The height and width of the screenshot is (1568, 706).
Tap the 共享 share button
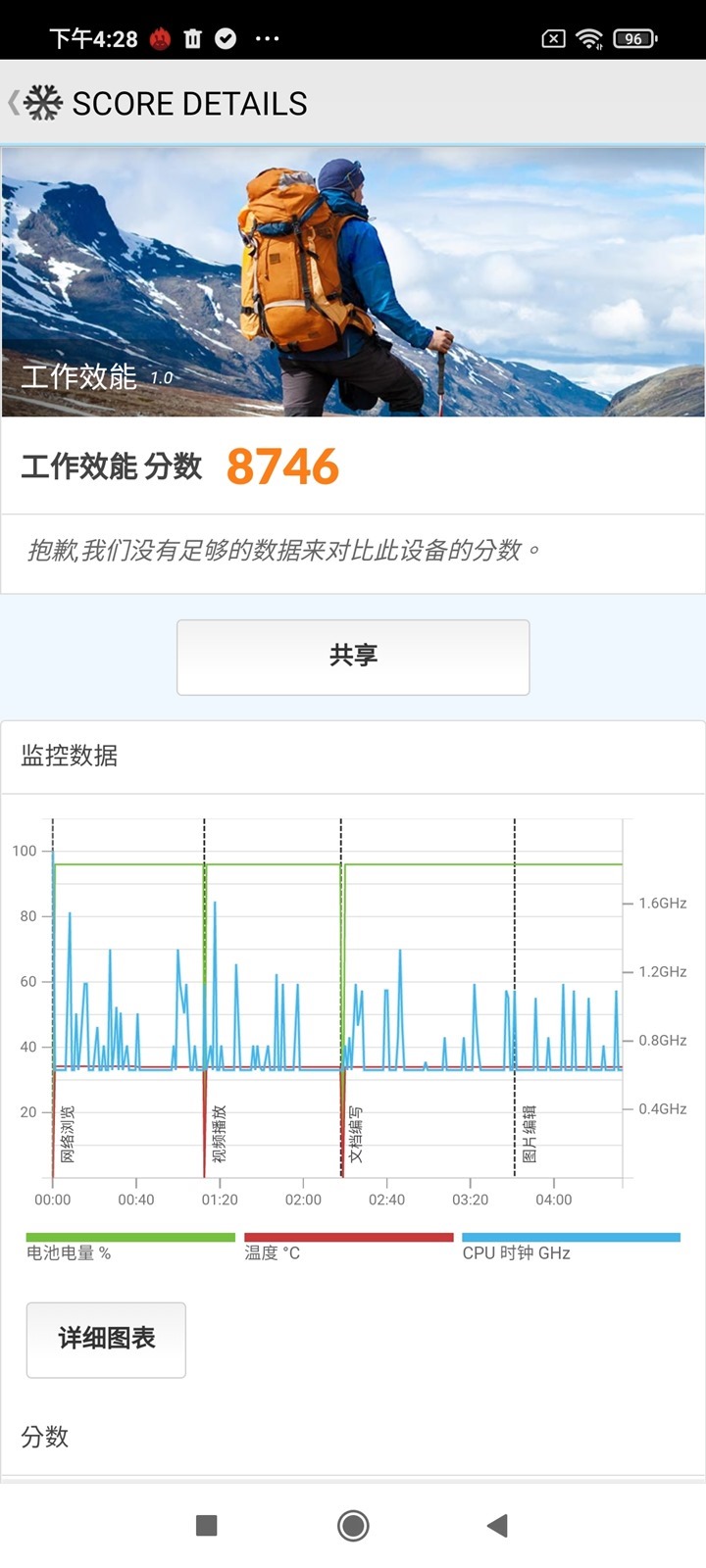tap(353, 657)
